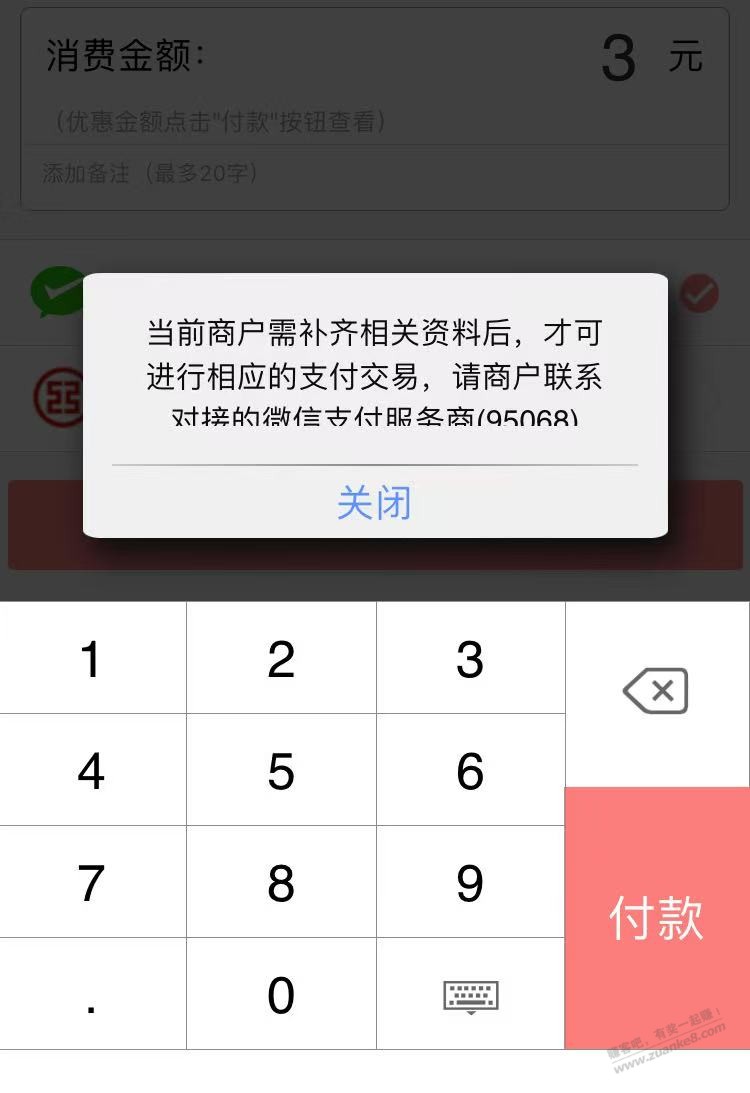Screen dimensions: 750x1093
Task: Enter digit 3 on the keypad
Action: (x=470, y=659)
